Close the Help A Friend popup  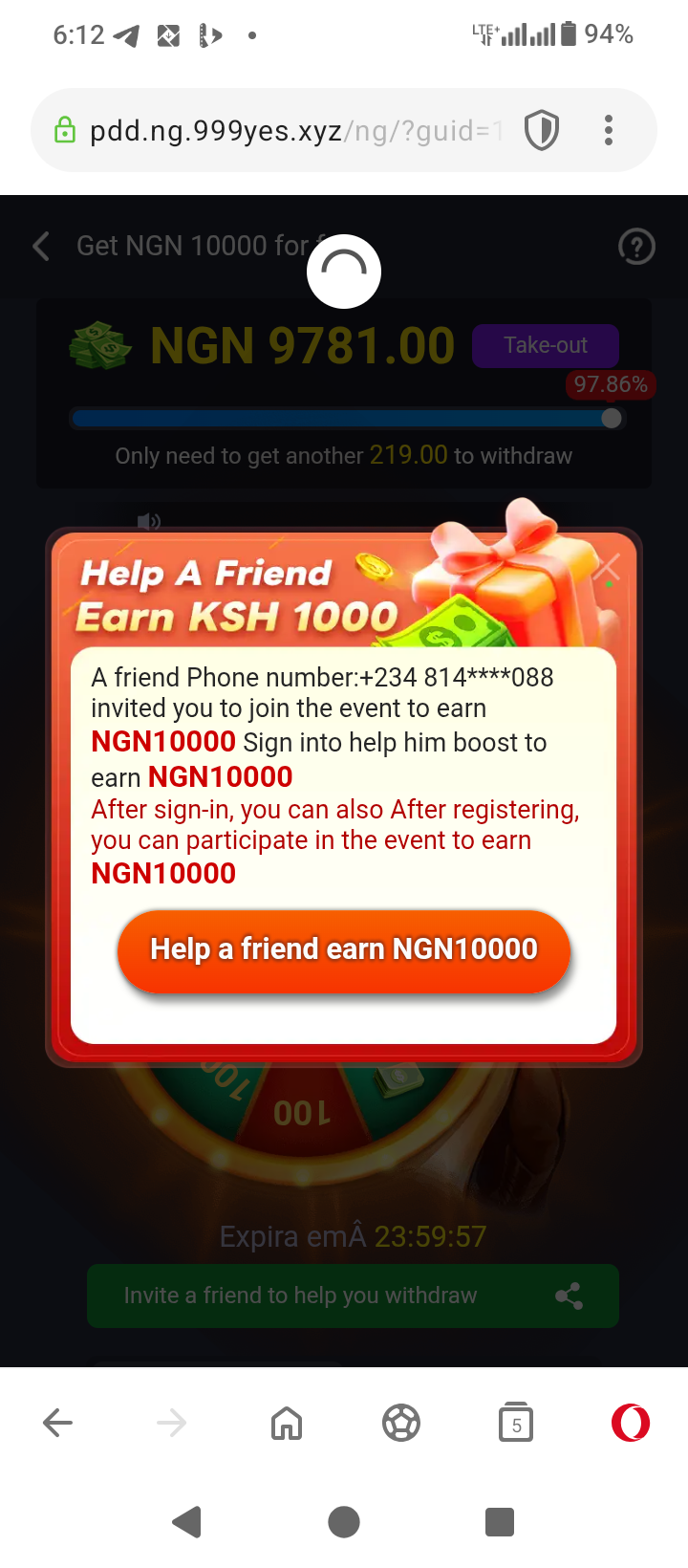pos(607,568)
